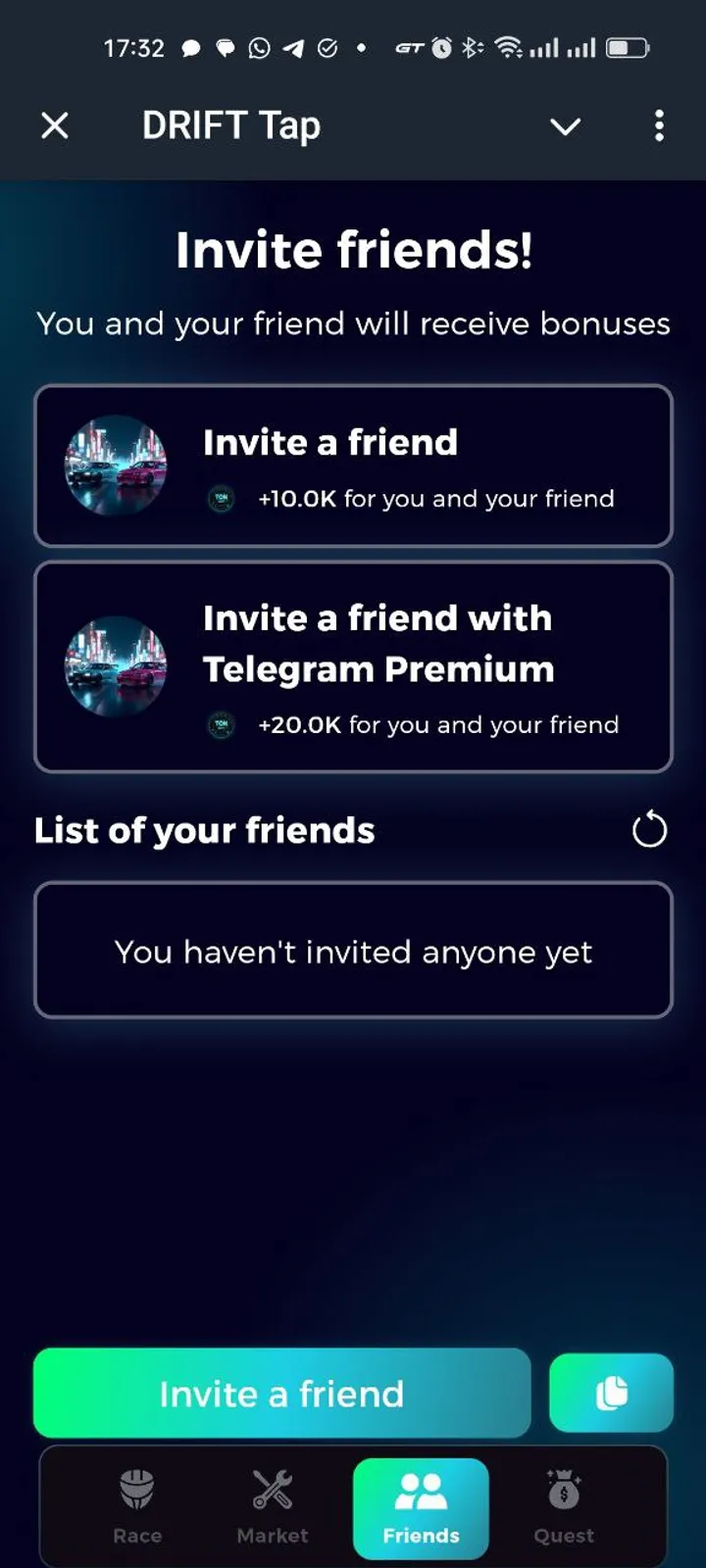Collapse the app with the down chevron
Image resolution: width=706 pixels, height=1568 pixels.
pyautogui.click(x=565, y=126)
